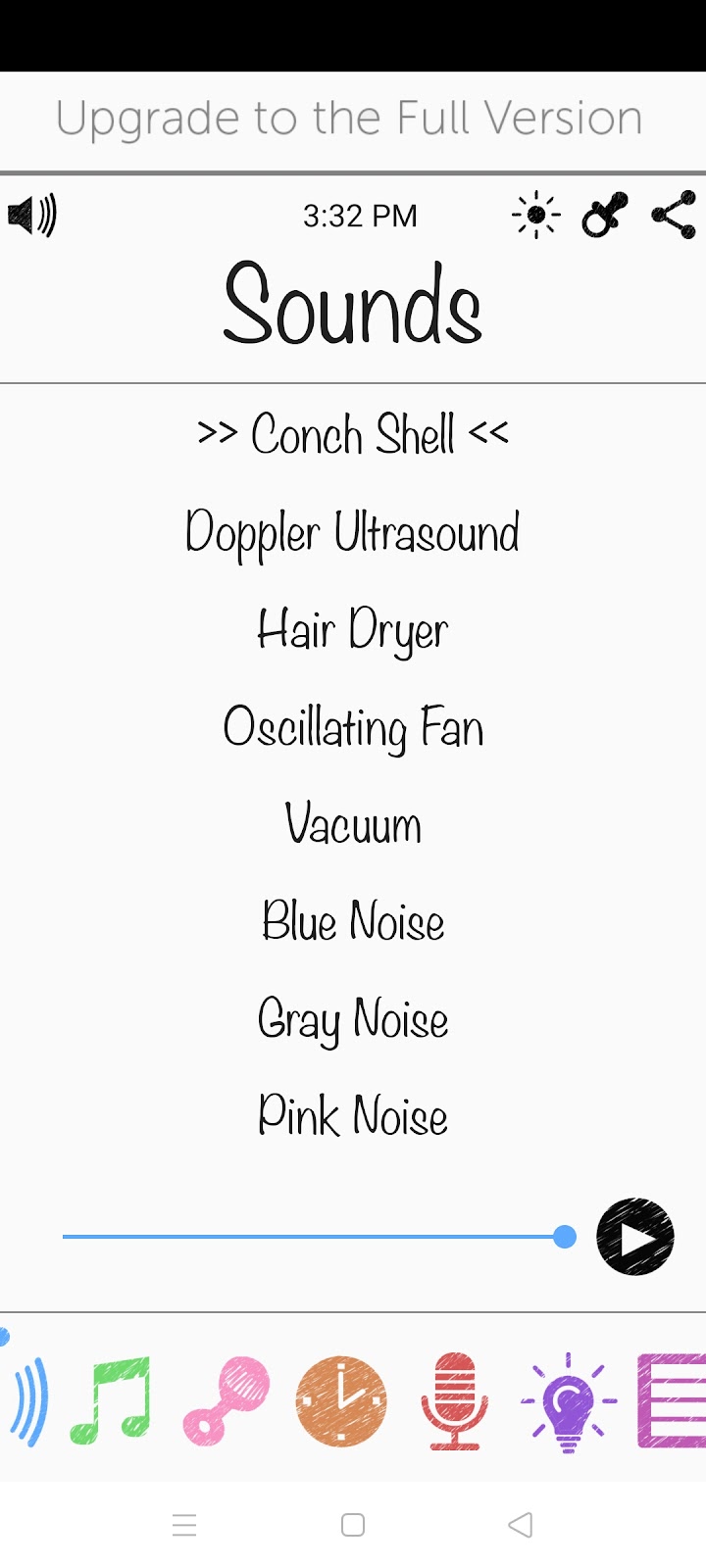The width and height of the screenshot is (706, 1568).
Task: Switch to the red microphone tab
Action: 455,1401
